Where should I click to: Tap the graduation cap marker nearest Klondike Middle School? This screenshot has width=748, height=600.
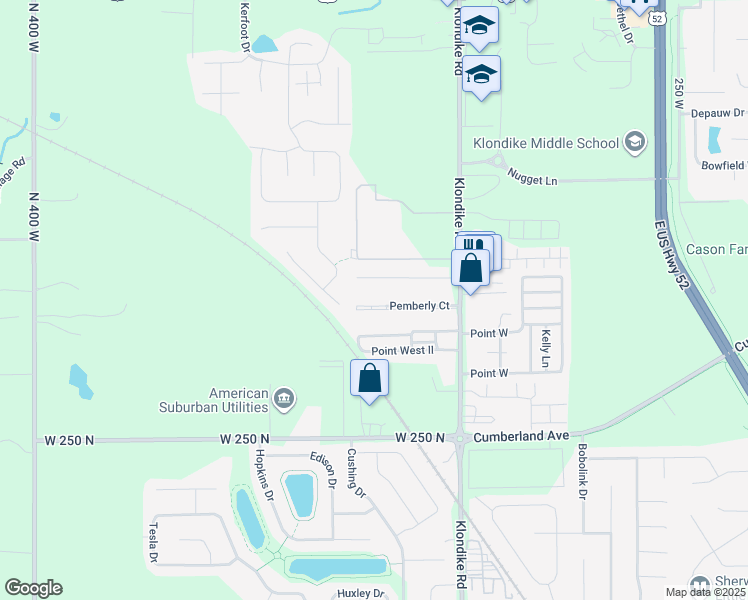(481, 75)
